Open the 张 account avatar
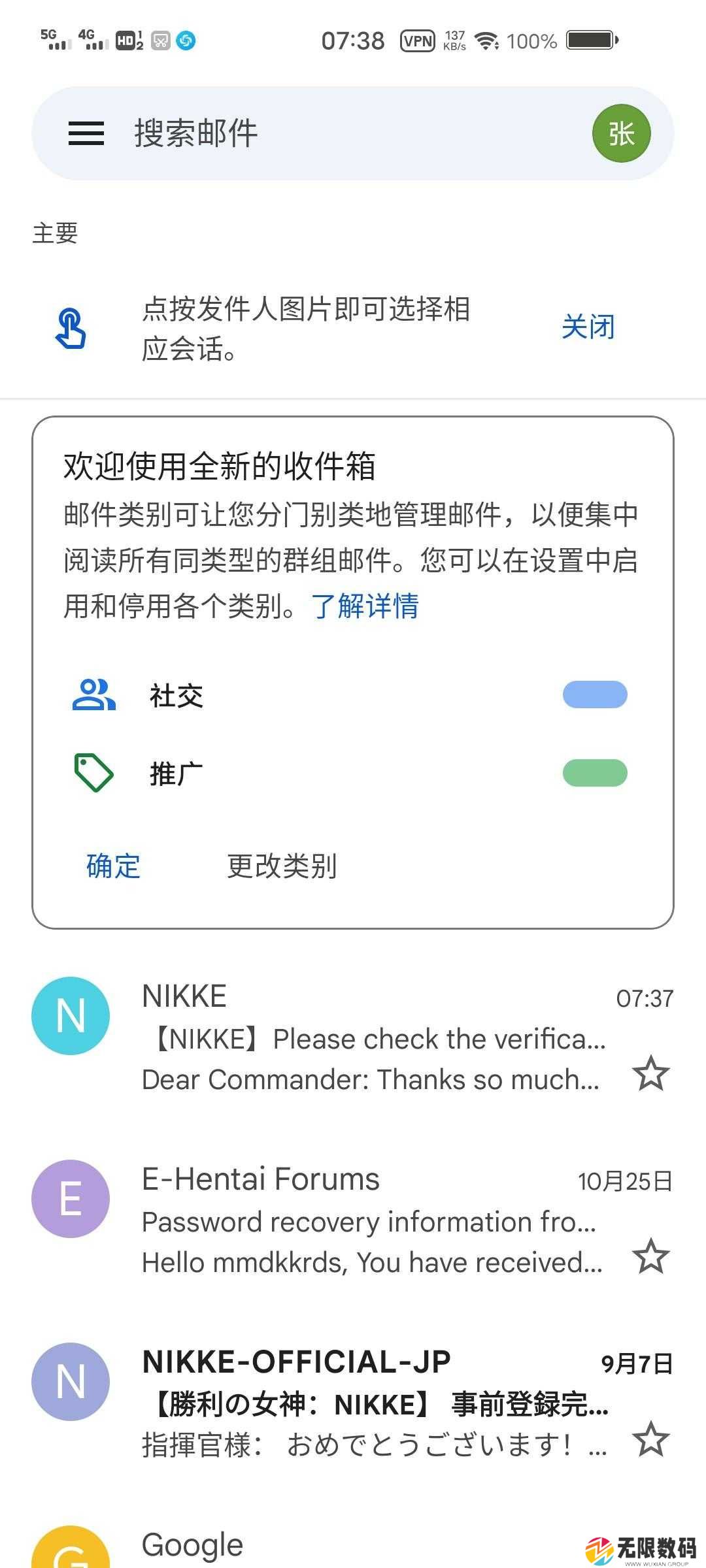This screenshot has height=1568, width=706. (x=621, y=133)
